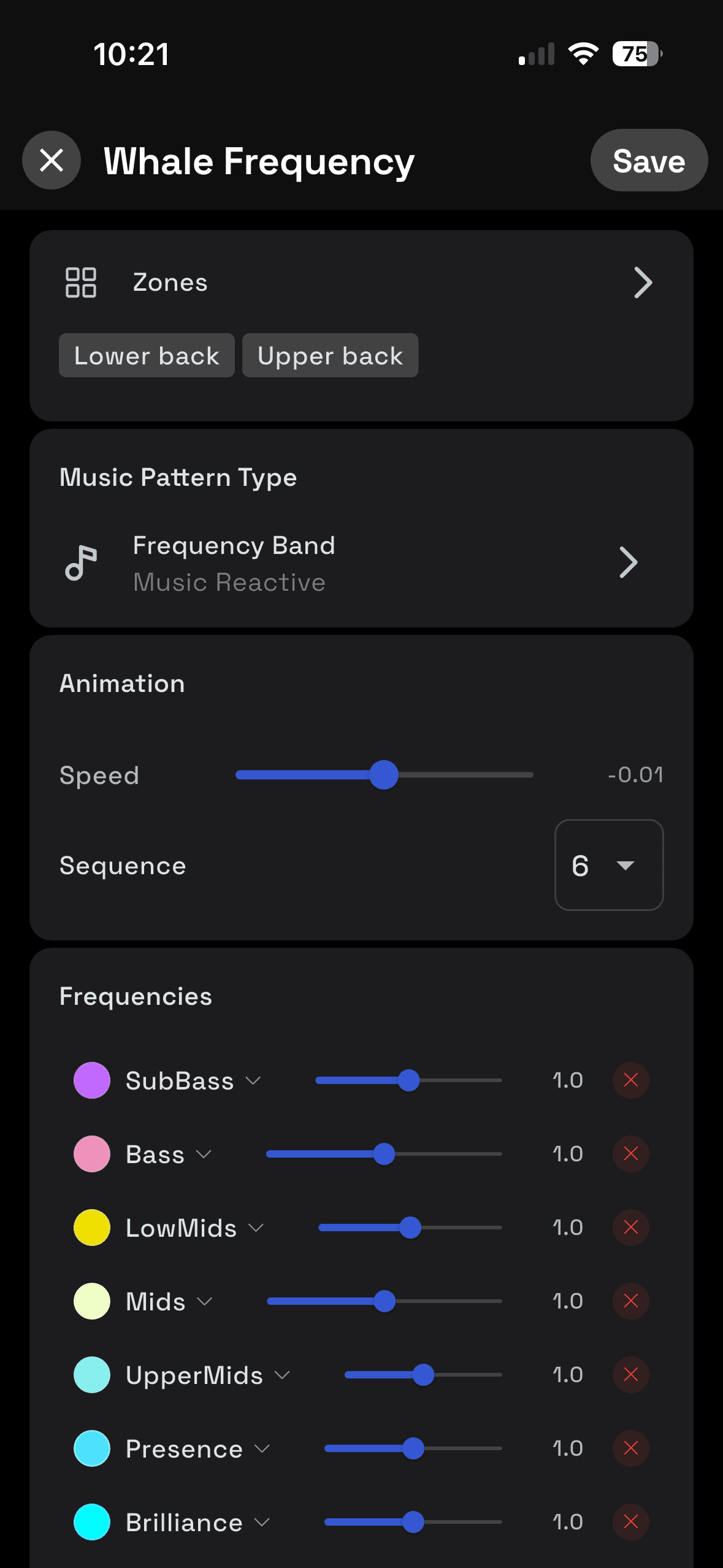
Task: Tap the Bass level slider
Action: tap(384, 1154)
